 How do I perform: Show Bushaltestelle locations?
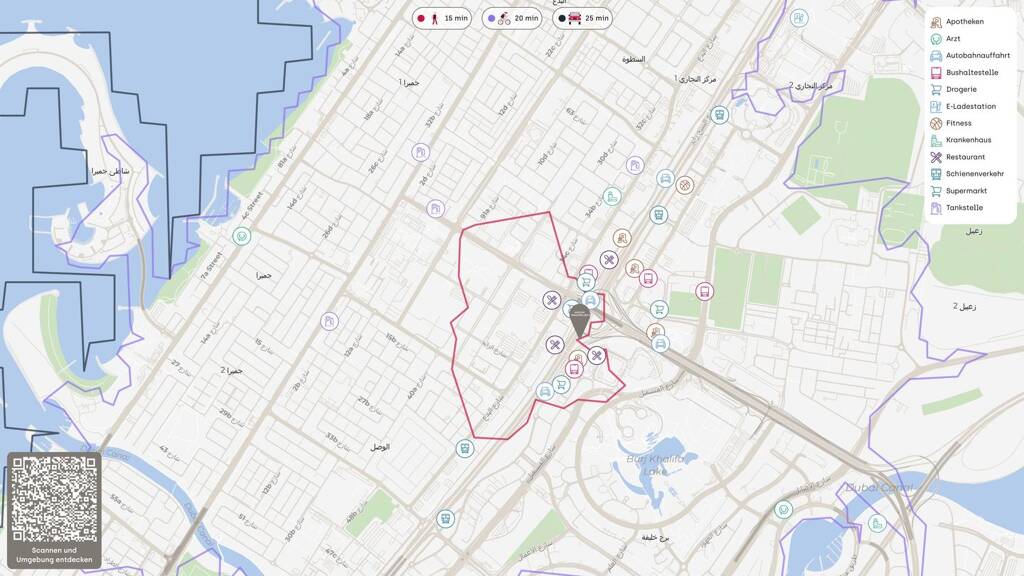pyautogui.click(x=971, y=72)
